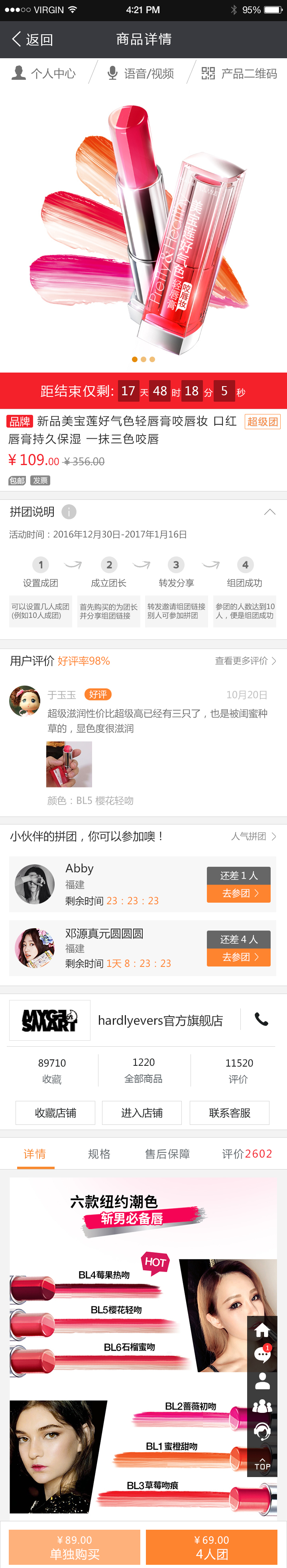Viewport: 287px width, 1568px height.
Task: Start the 4人团 purchase for ¥69.00
Action: (212, 1547)
